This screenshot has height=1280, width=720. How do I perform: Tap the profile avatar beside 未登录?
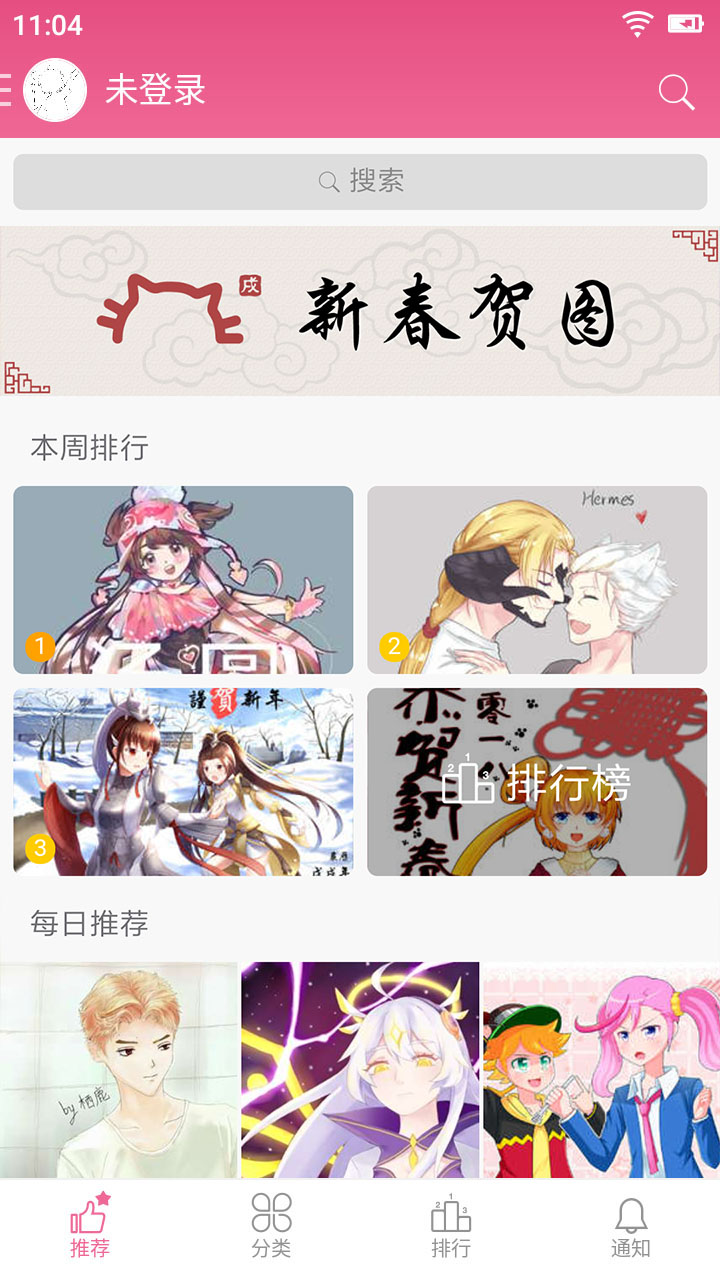click(55, 90)
